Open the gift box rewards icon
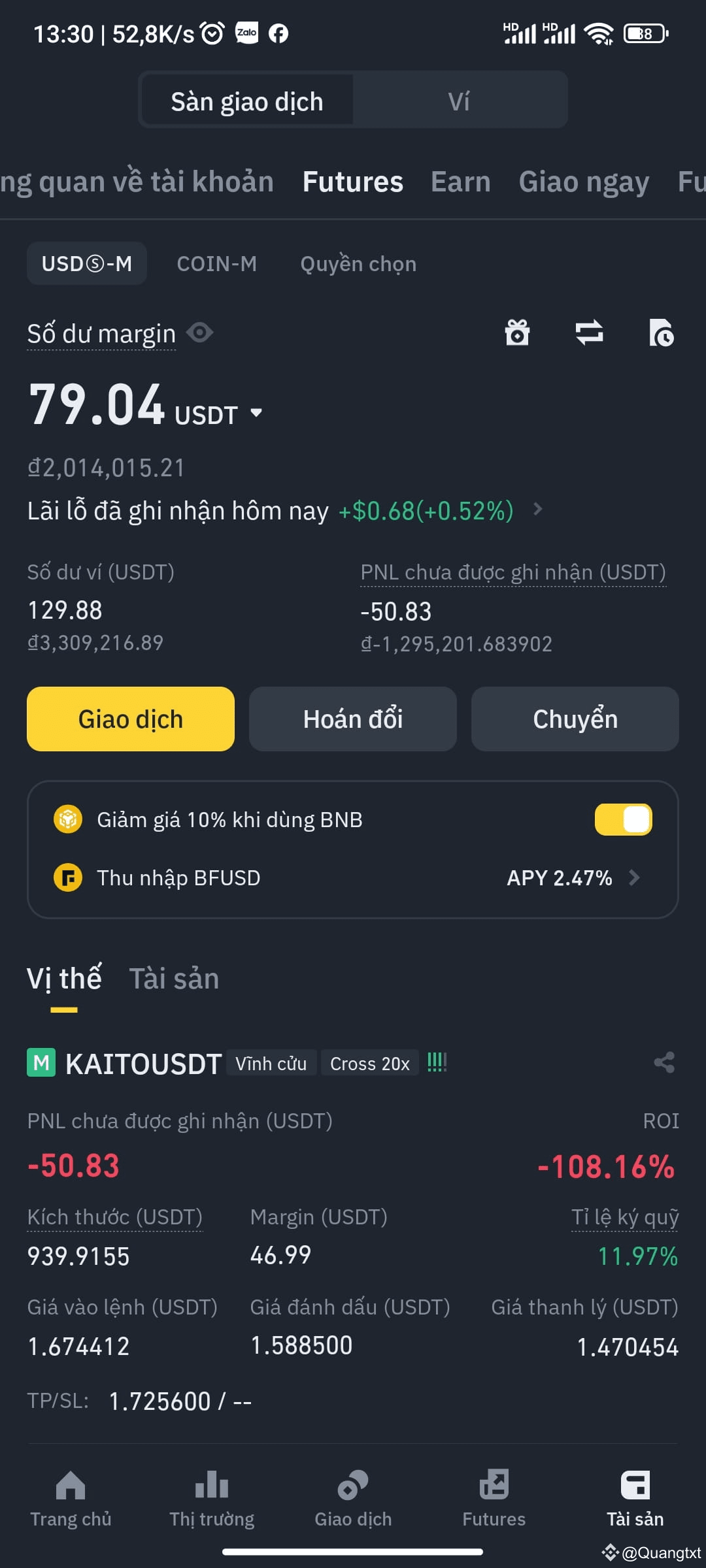The width and height of the screenshot is (706, 1568). [518, 333]
